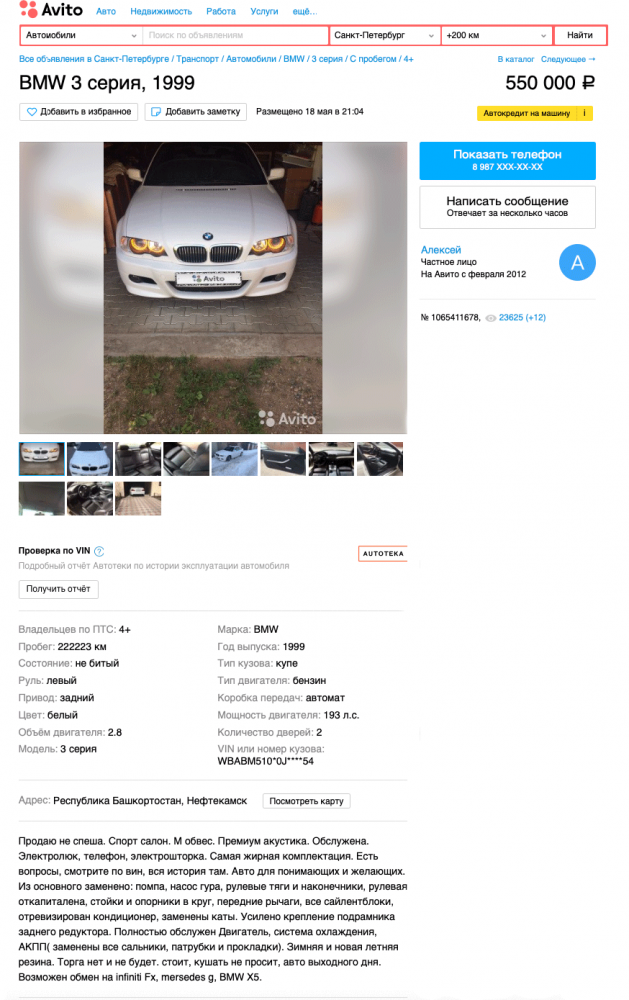The height and width of the screenshot is (1000, 629).
Task: Open the В каталог link
Action: tap(516, 60)
